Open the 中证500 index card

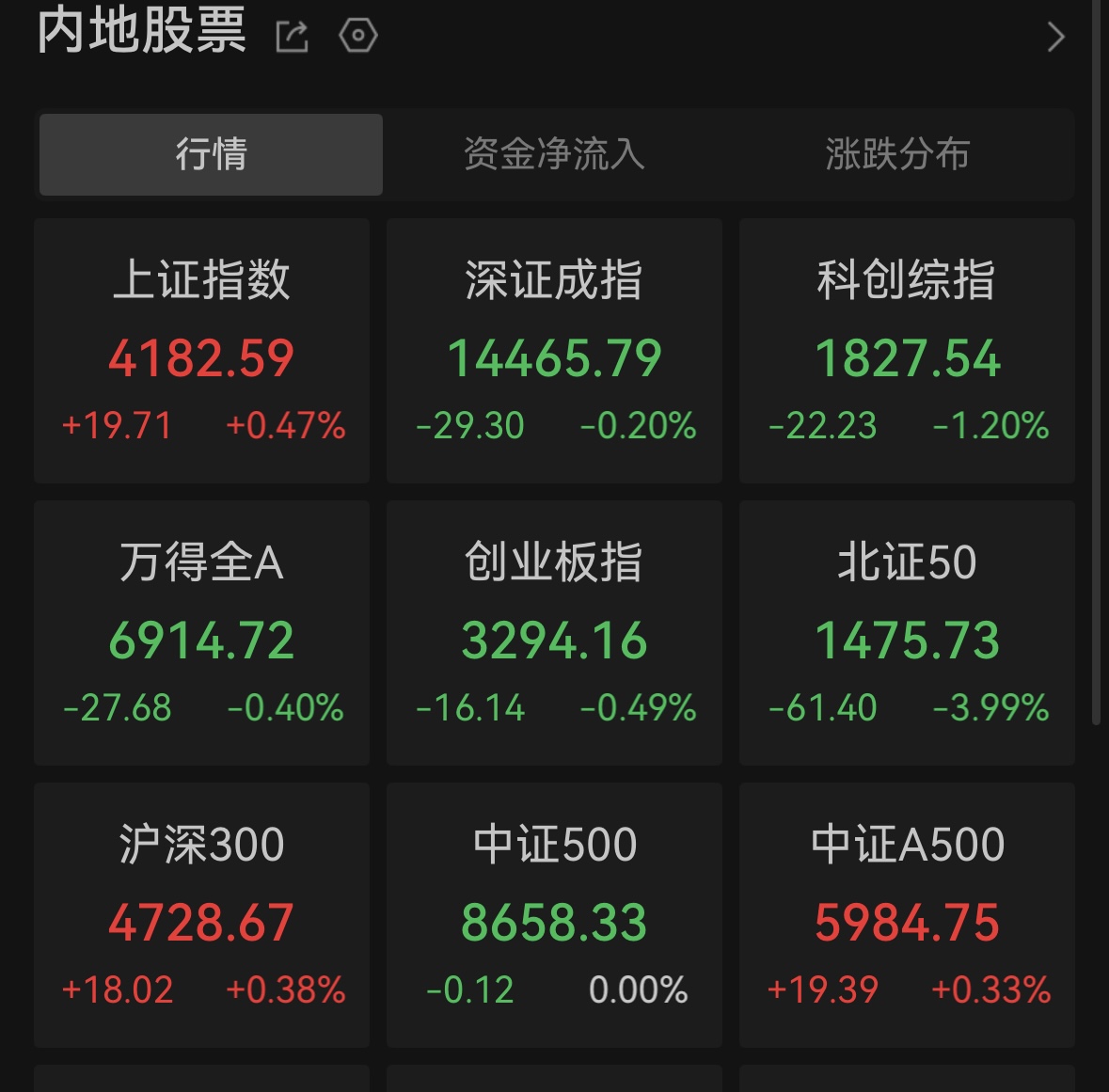point(554,915)
